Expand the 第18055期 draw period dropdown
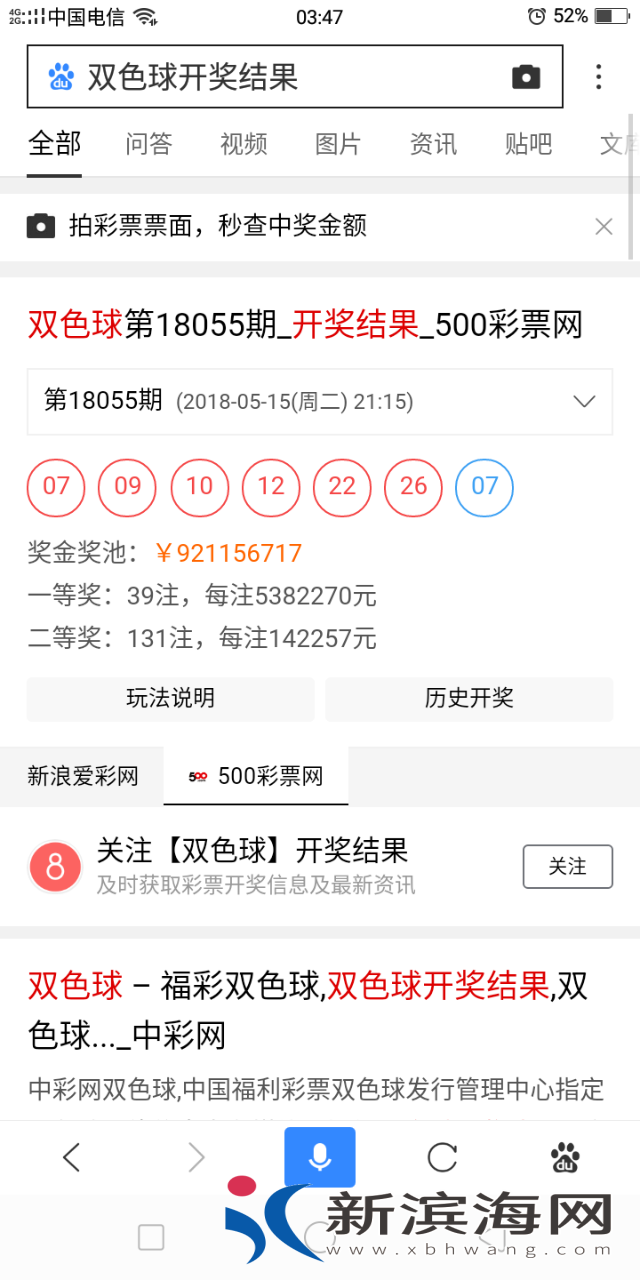Screen dimensions: 640x1280 coord(584,402)
